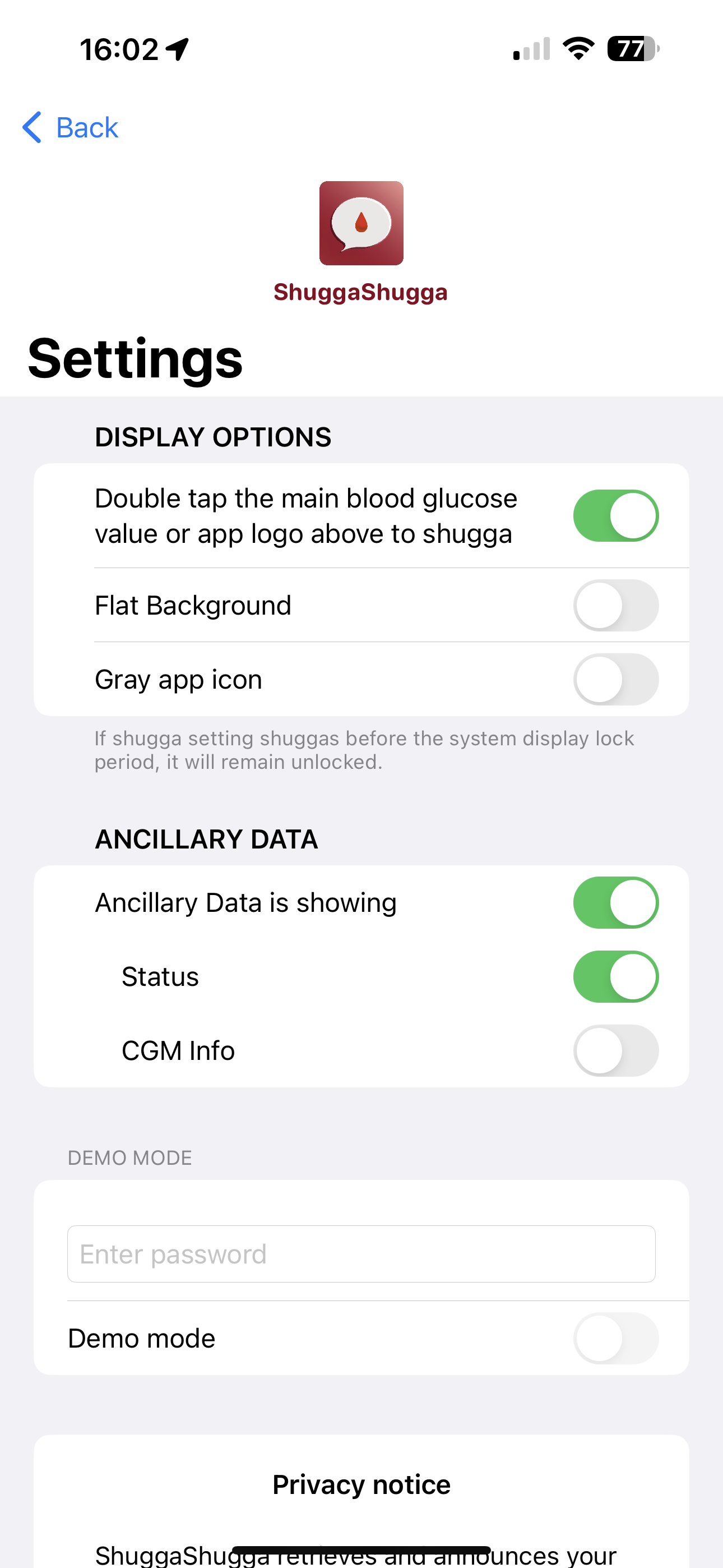Viewport: 723px width, 1568px height.
Task: Turn off the double tap to shugga switch
Action: coord(615,515)
